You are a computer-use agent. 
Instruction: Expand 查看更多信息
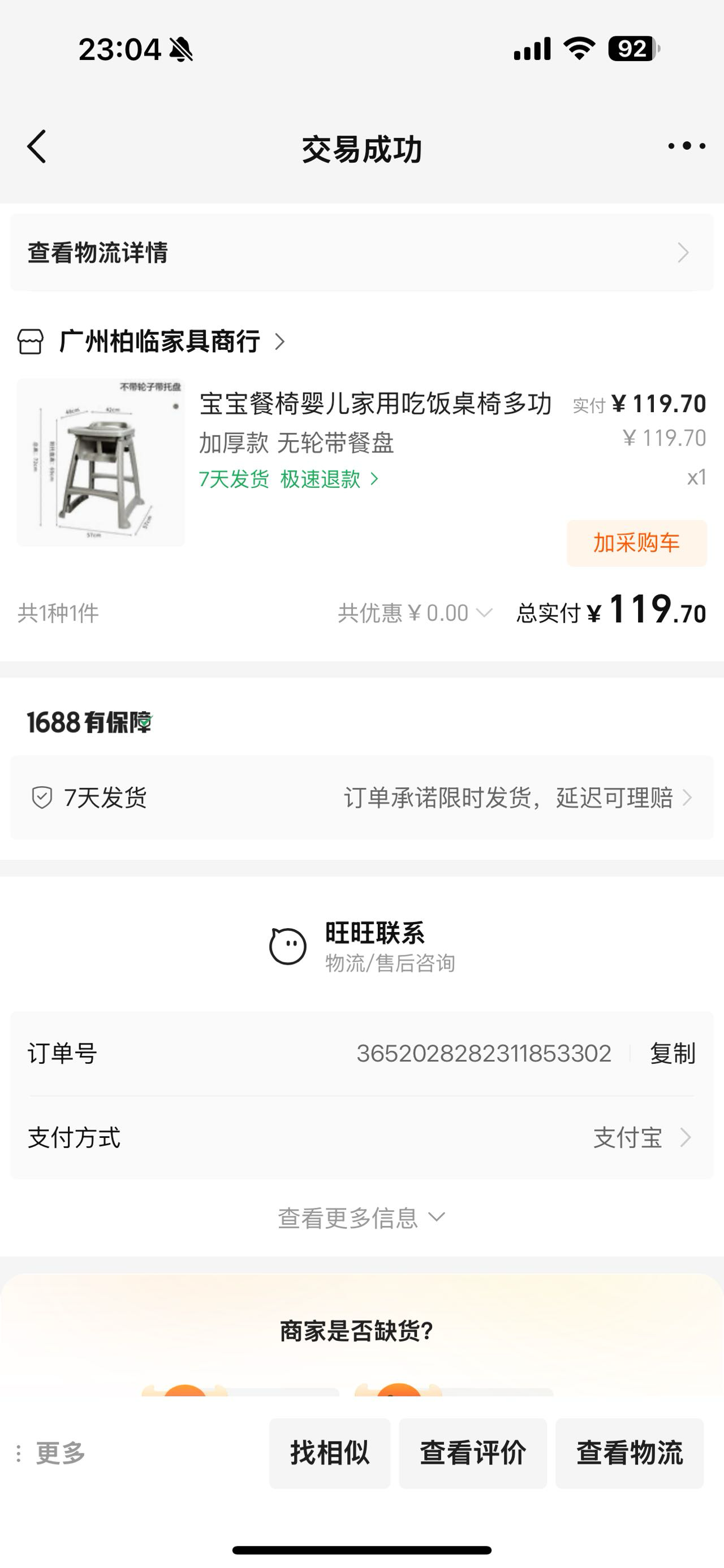(361, 1218)
